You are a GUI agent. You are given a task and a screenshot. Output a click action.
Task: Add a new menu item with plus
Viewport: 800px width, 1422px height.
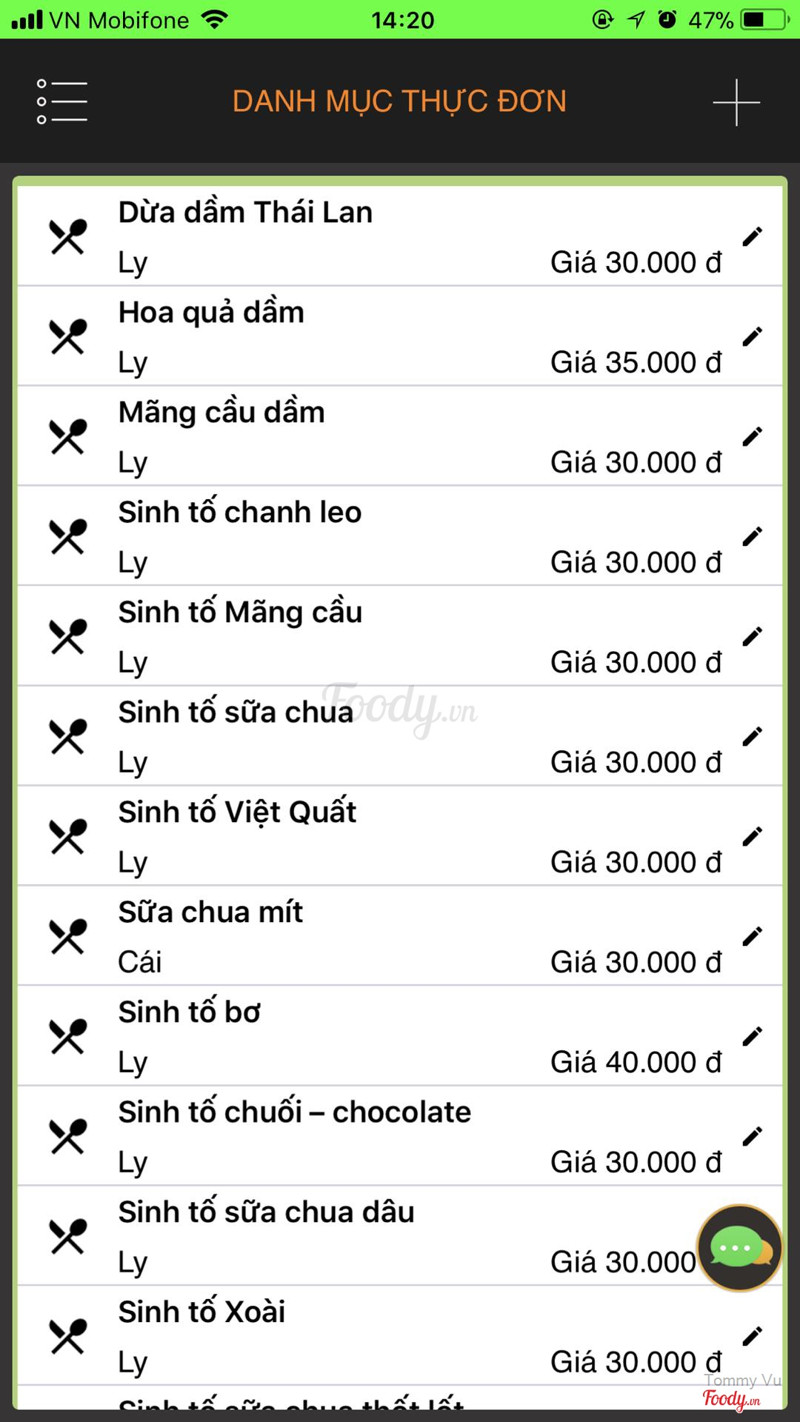click(736, 102)
